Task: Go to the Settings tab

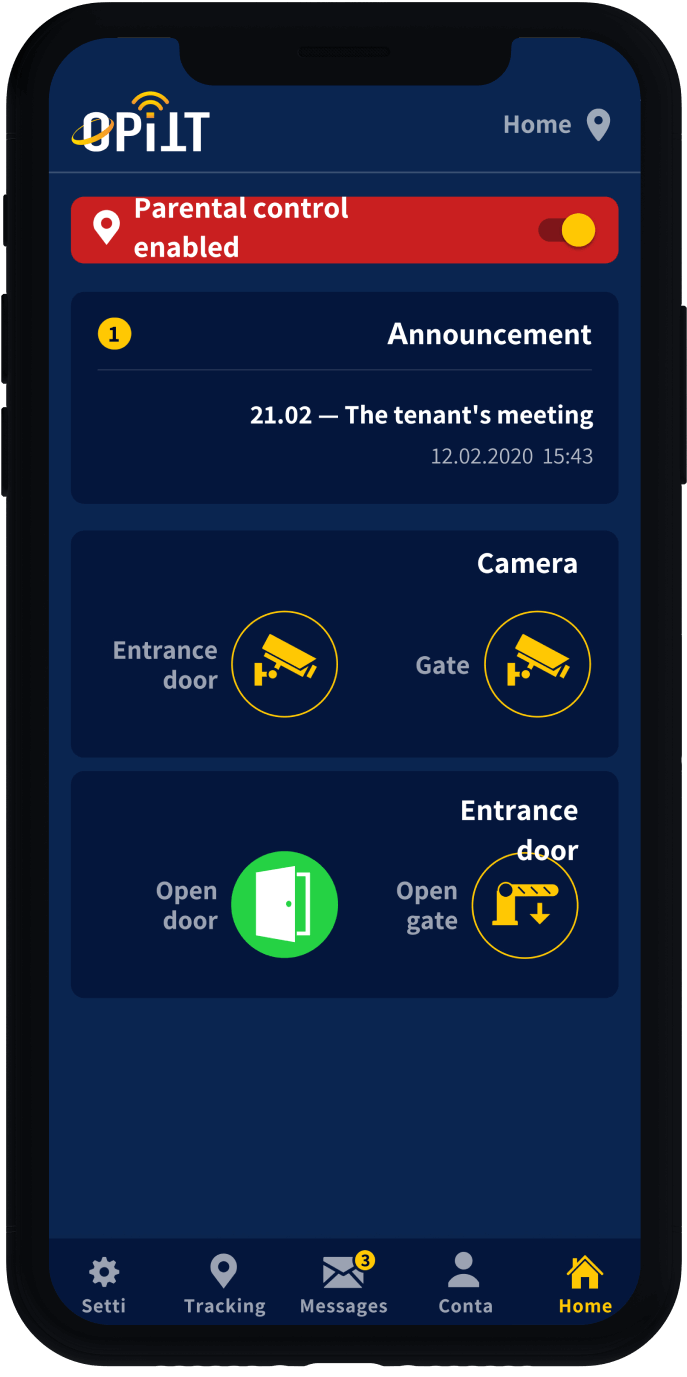Action: 104,1285
